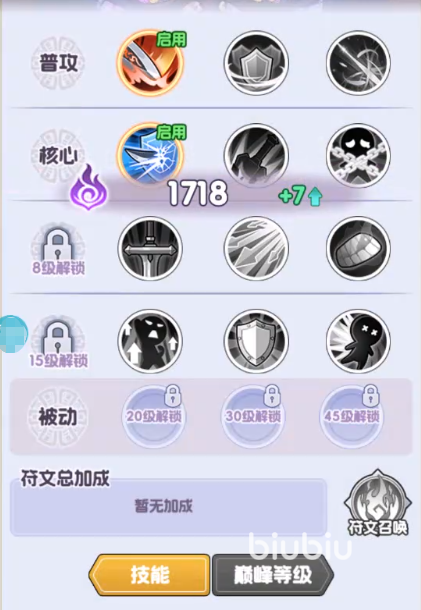Tap the grinning teeth skill icon
The image size is (421, 610).
pos(358,248)
